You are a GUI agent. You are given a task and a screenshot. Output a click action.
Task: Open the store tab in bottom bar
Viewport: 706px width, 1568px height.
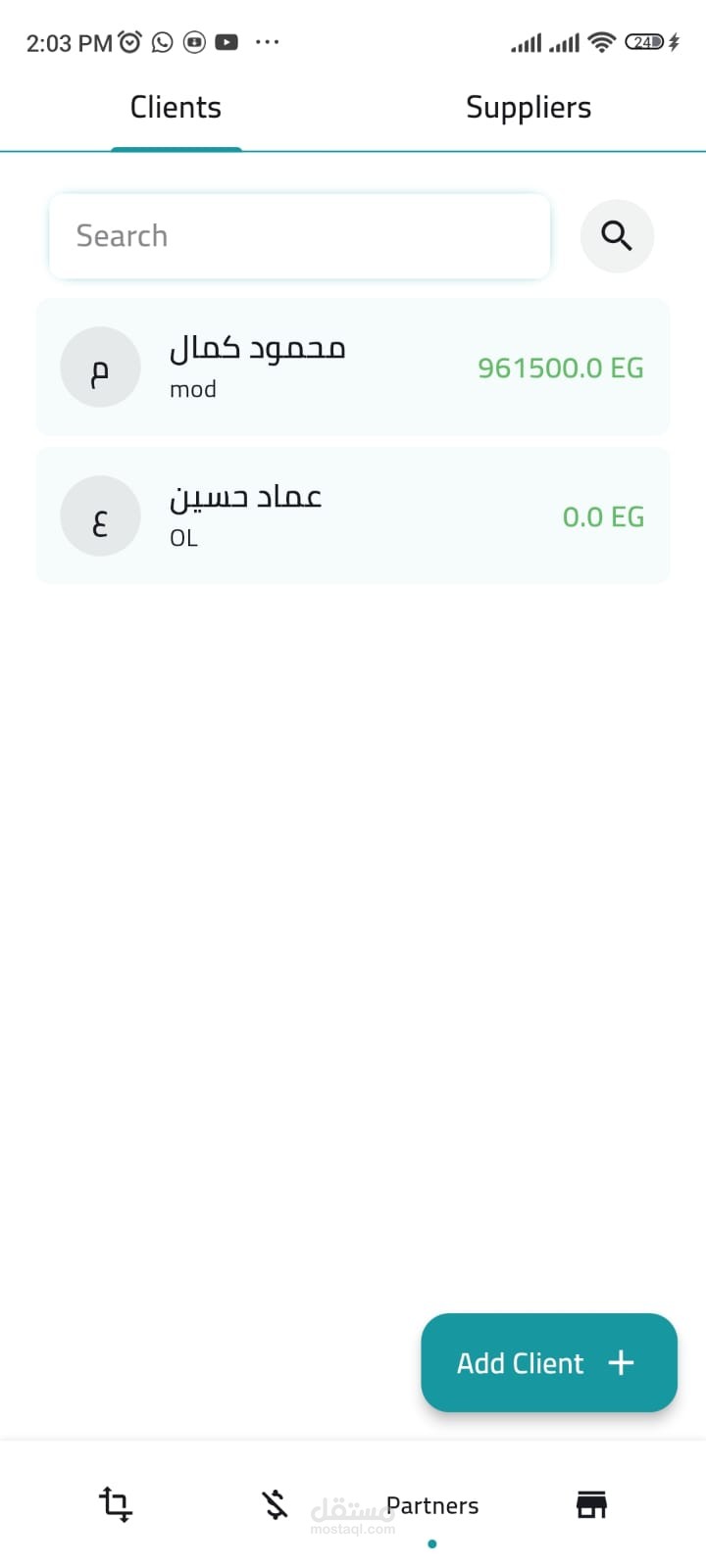(590, 1504)
